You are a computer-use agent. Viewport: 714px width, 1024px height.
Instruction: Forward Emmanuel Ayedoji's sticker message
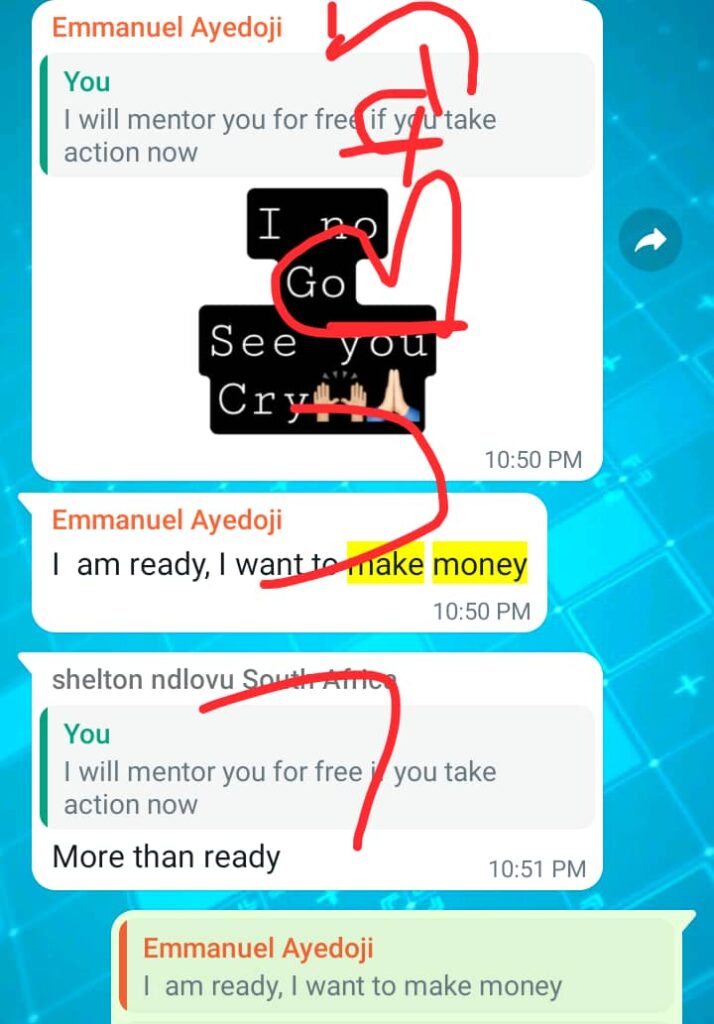click(650, 240)
